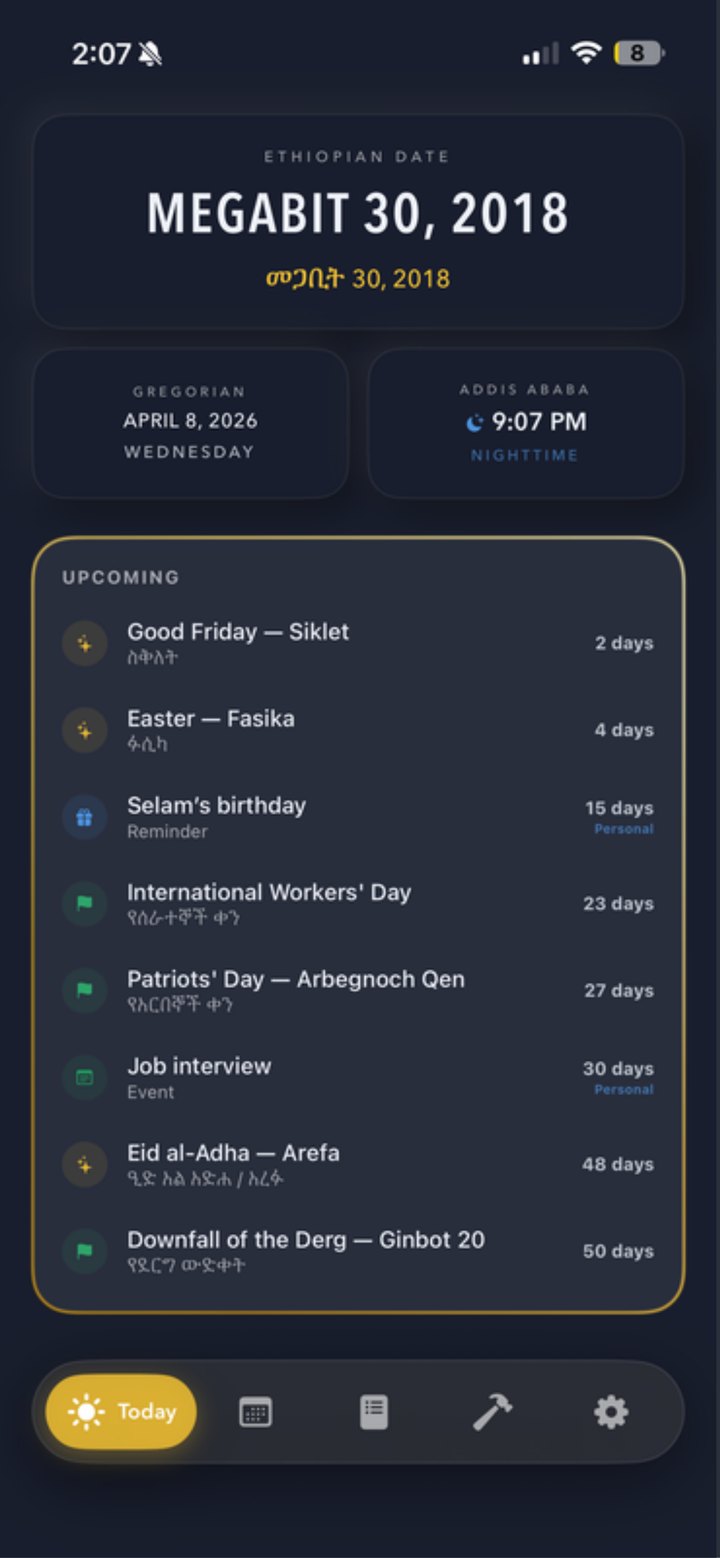Image resolution: width=720 pixels, height=1558 pixels.
Task: Open the list/notes tab
Action: click(373, 1412)
